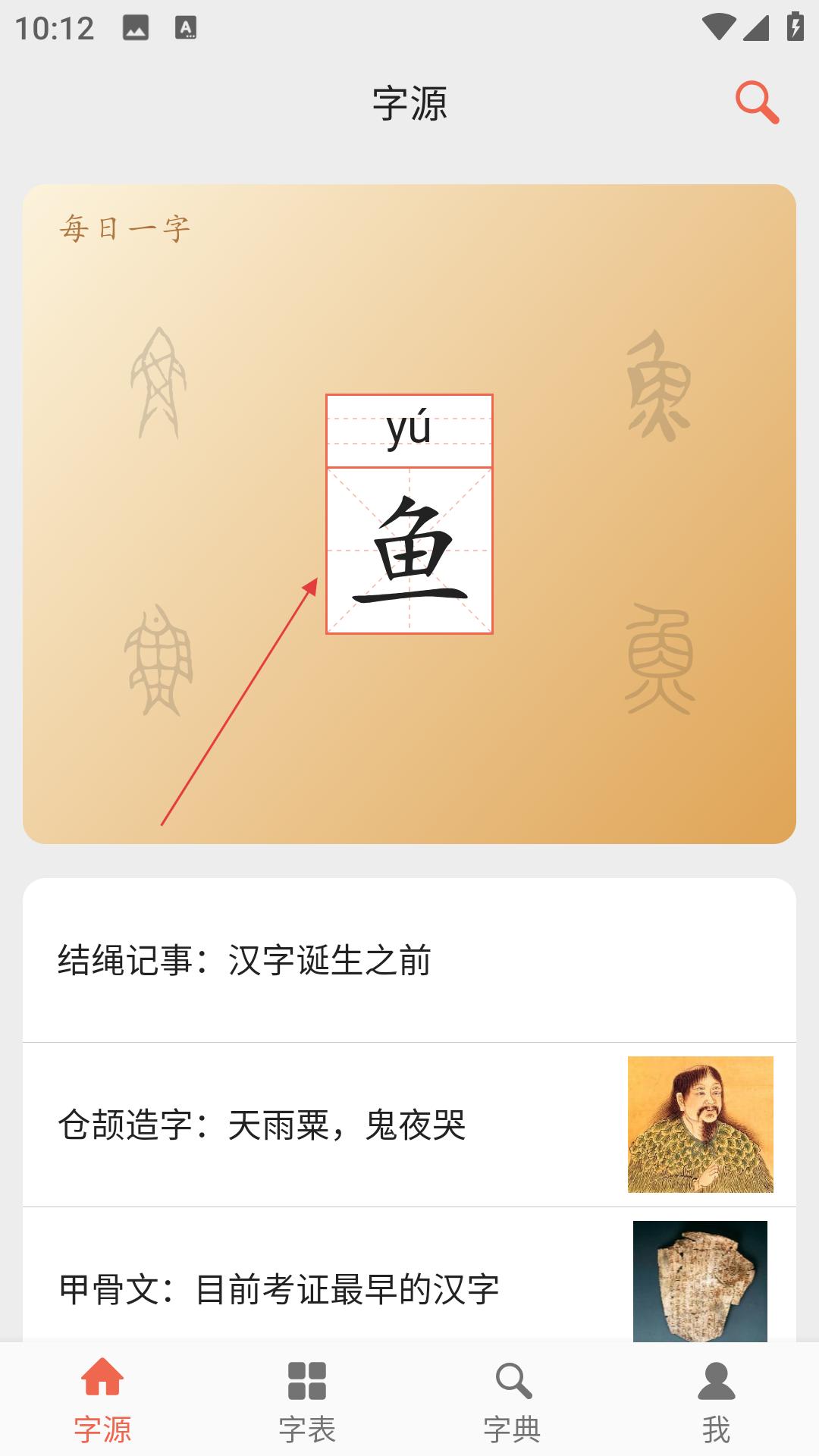Go to the 字典 tab
The width and height of the screenshot is (819, 1456).
tap(512, 1400)
